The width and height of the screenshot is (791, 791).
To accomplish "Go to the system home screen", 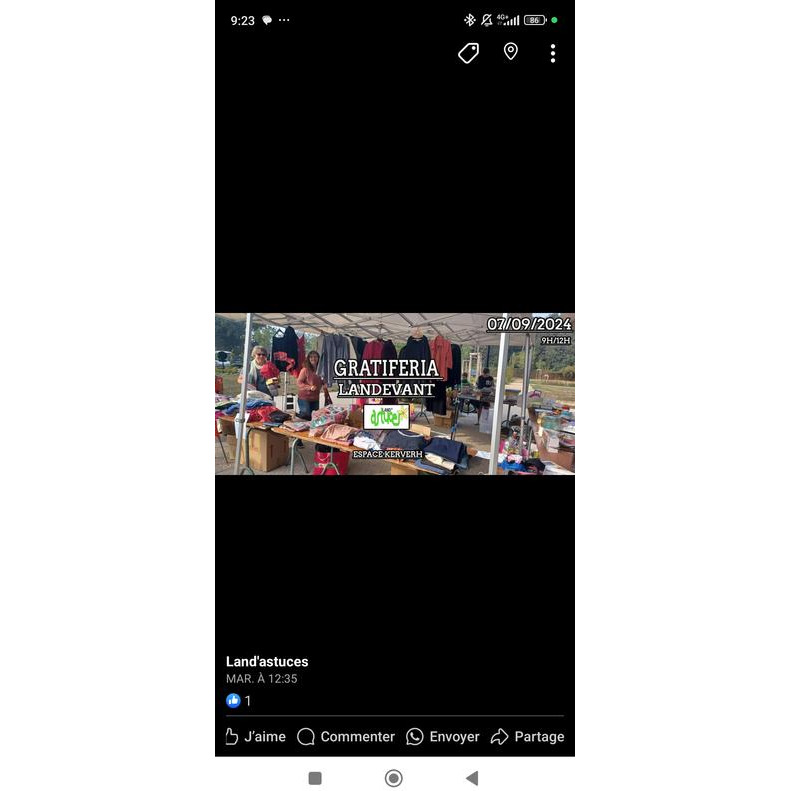I will (394, 778).
